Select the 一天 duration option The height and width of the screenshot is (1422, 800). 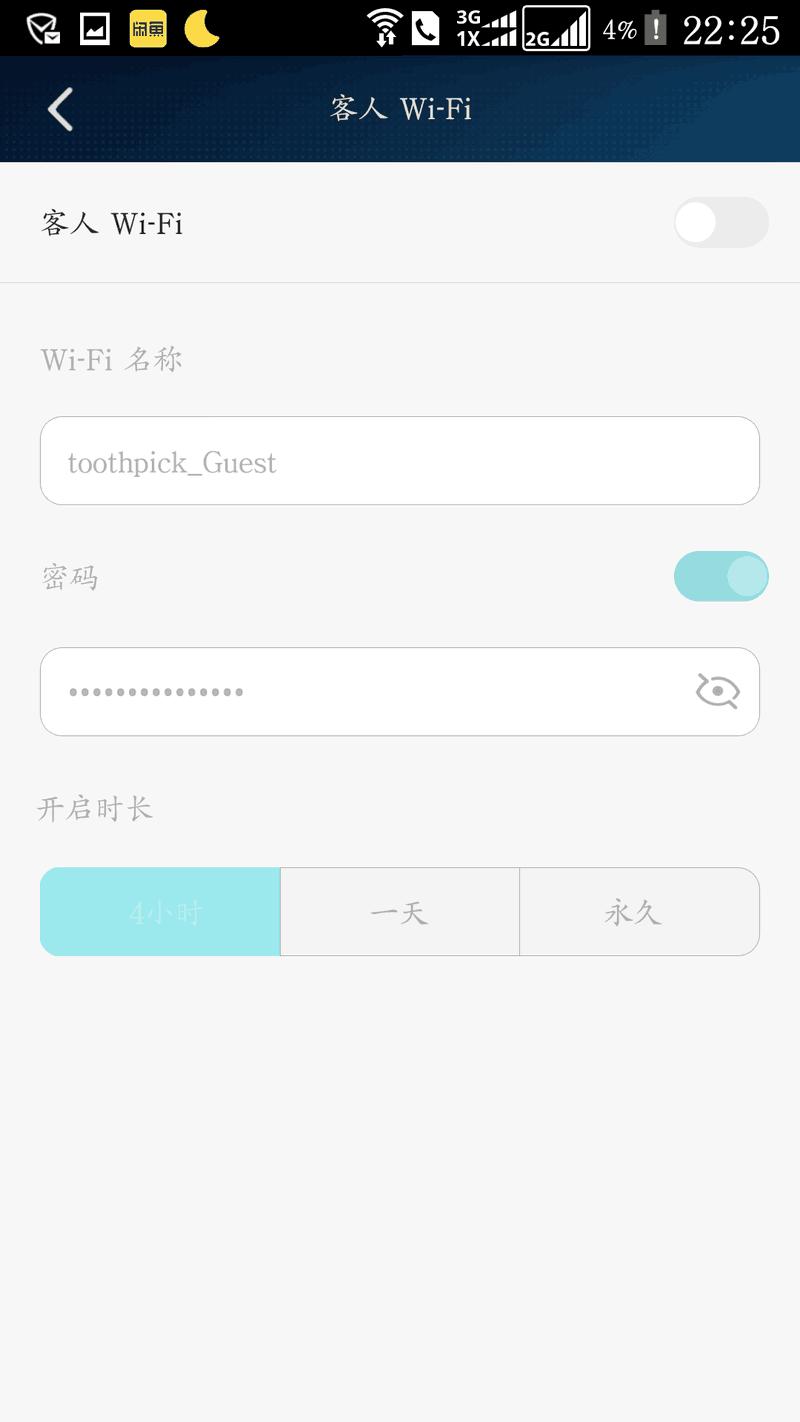[x=399, y=911]
